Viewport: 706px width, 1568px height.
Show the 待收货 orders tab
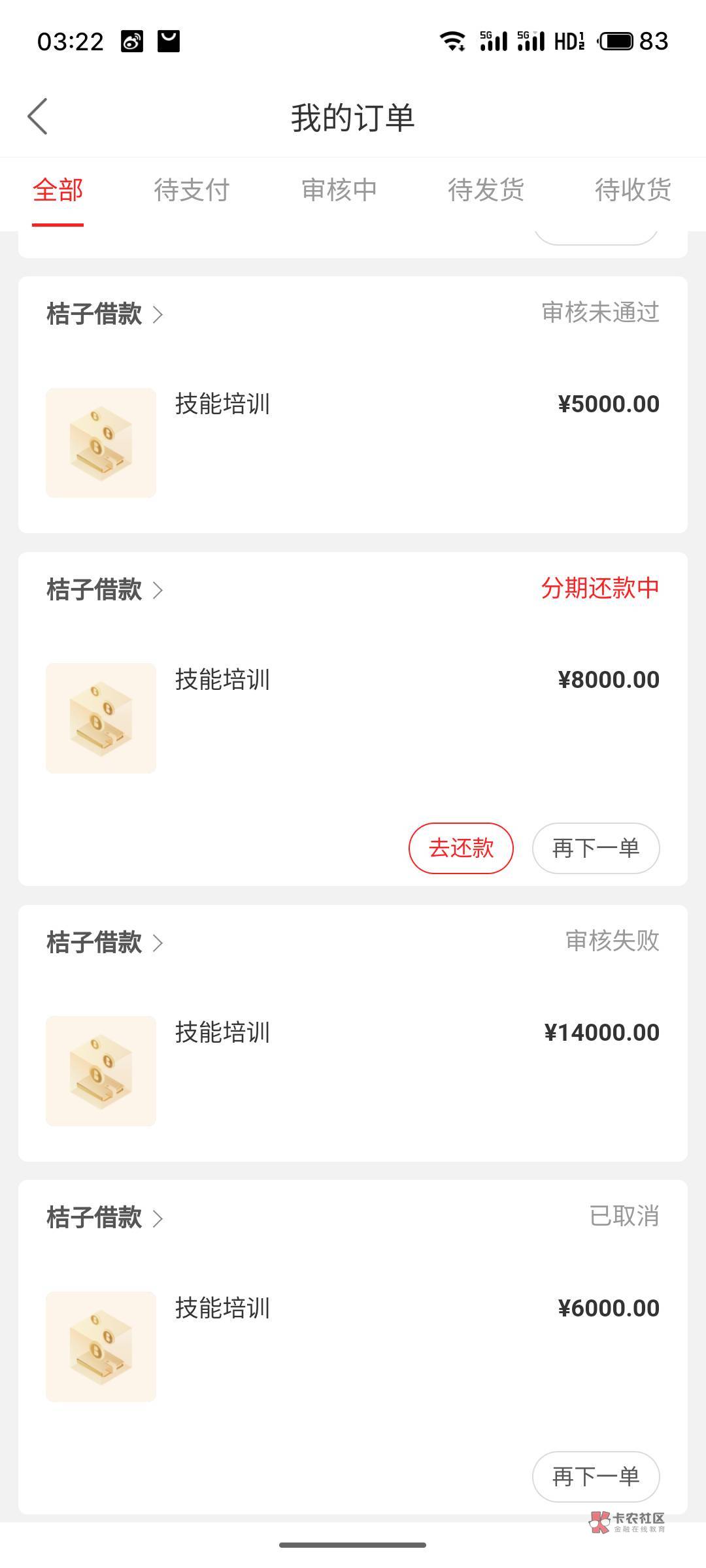tap(632, 191)
